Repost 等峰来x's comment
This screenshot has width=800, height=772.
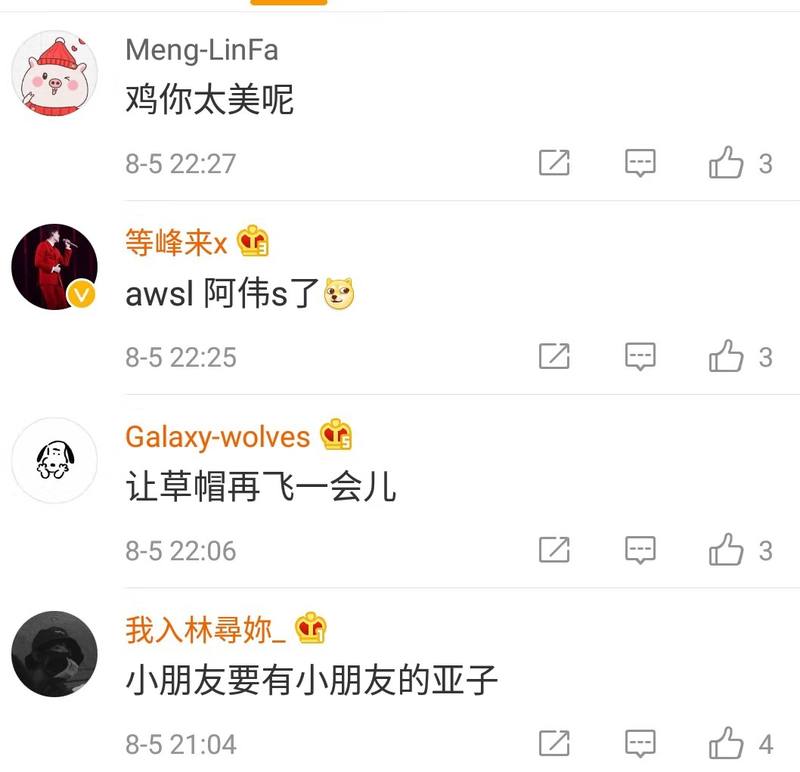pyautogui.click(x=554, y=356)
